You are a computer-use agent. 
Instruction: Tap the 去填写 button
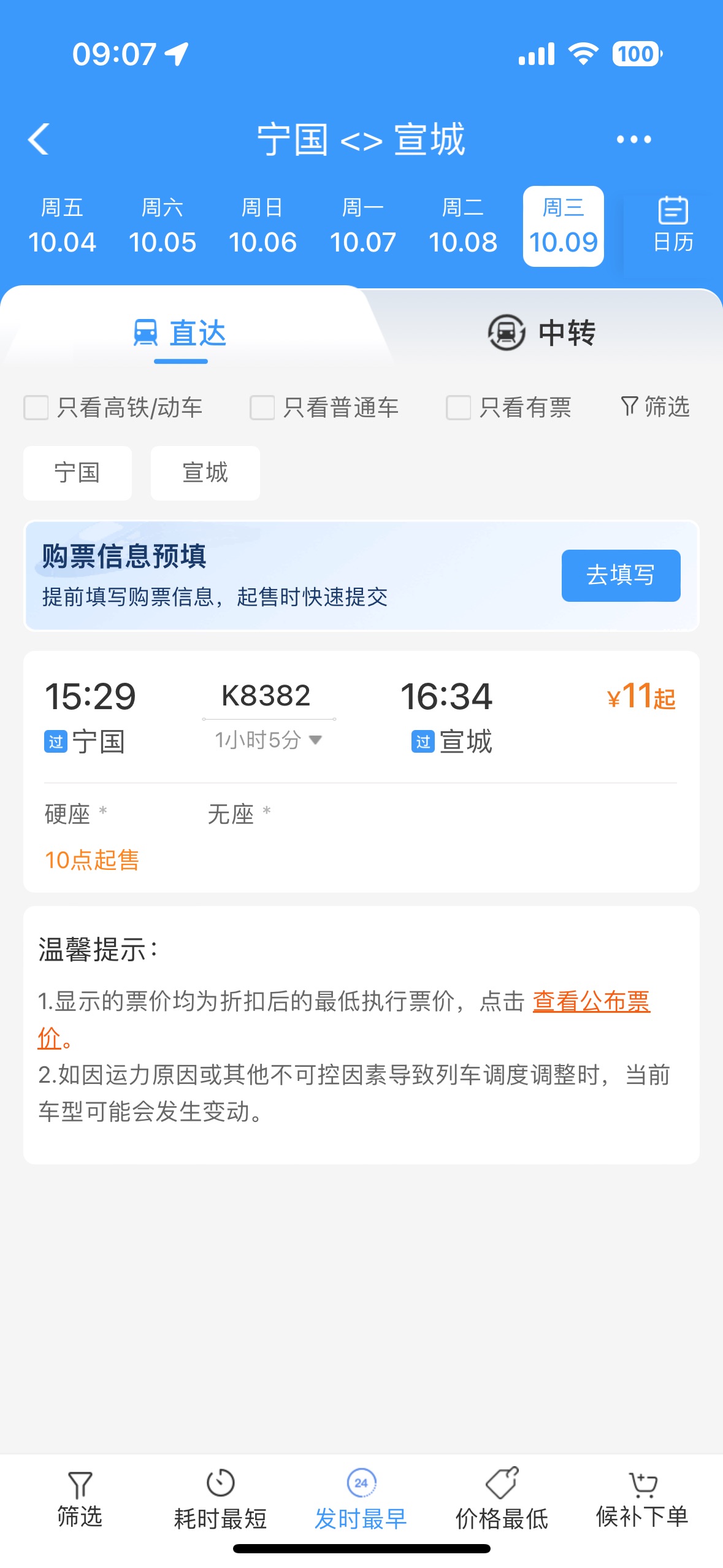621,575
